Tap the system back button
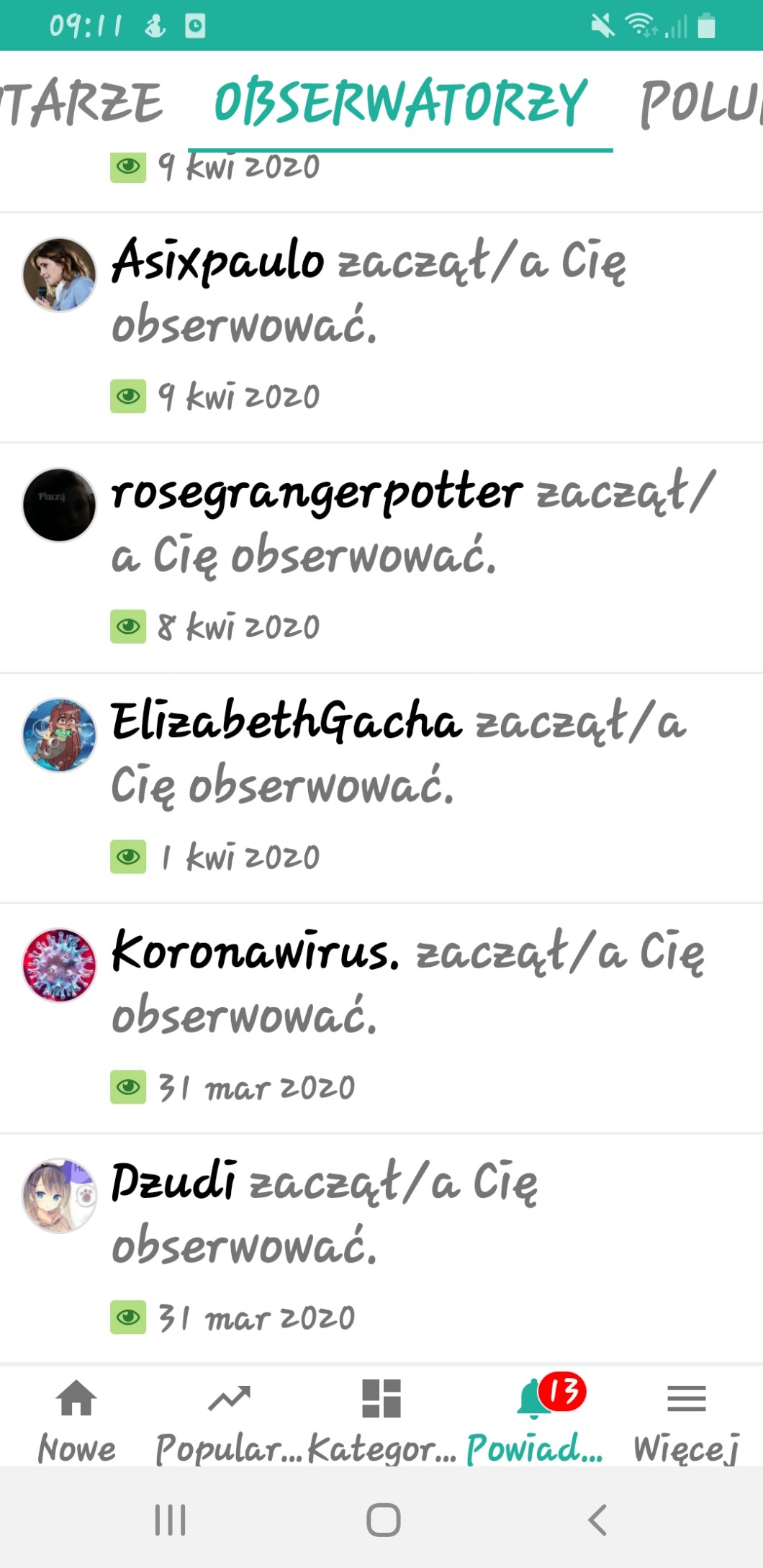 597,1520
